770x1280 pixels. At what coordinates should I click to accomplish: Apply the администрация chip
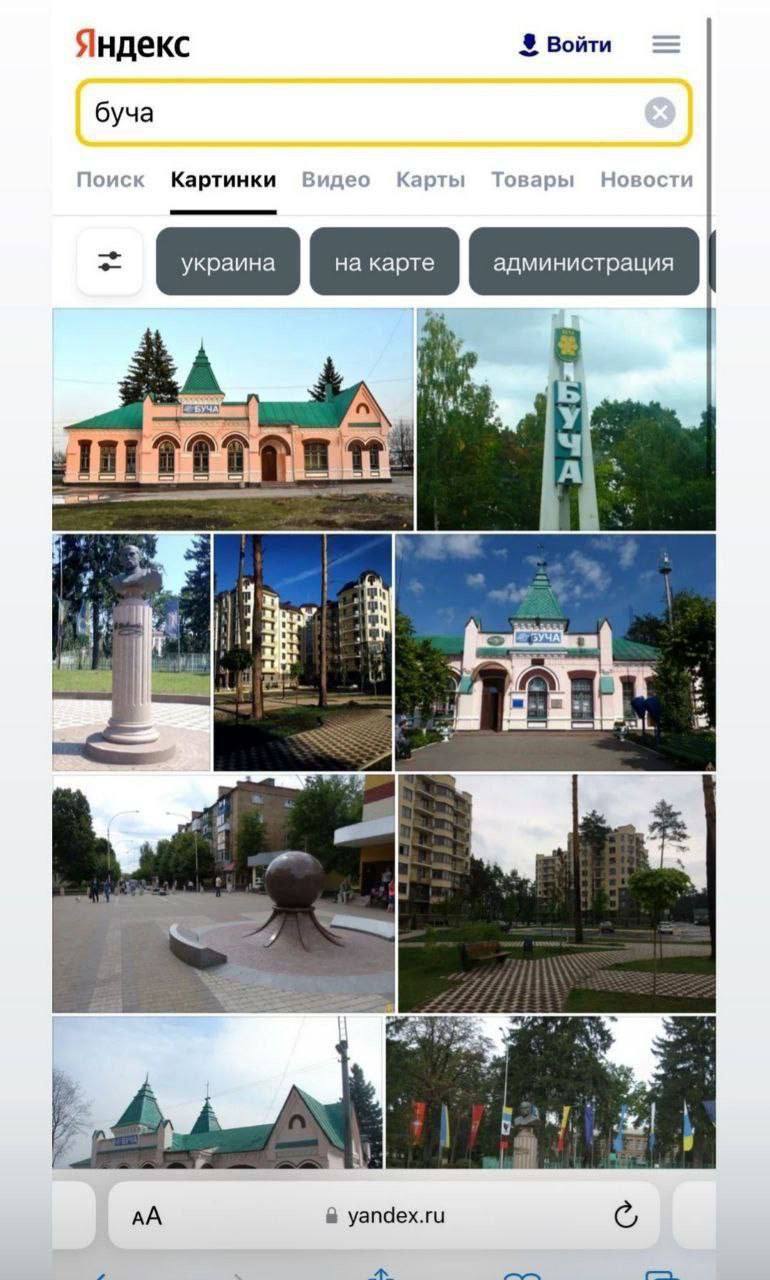pos(583,263)
